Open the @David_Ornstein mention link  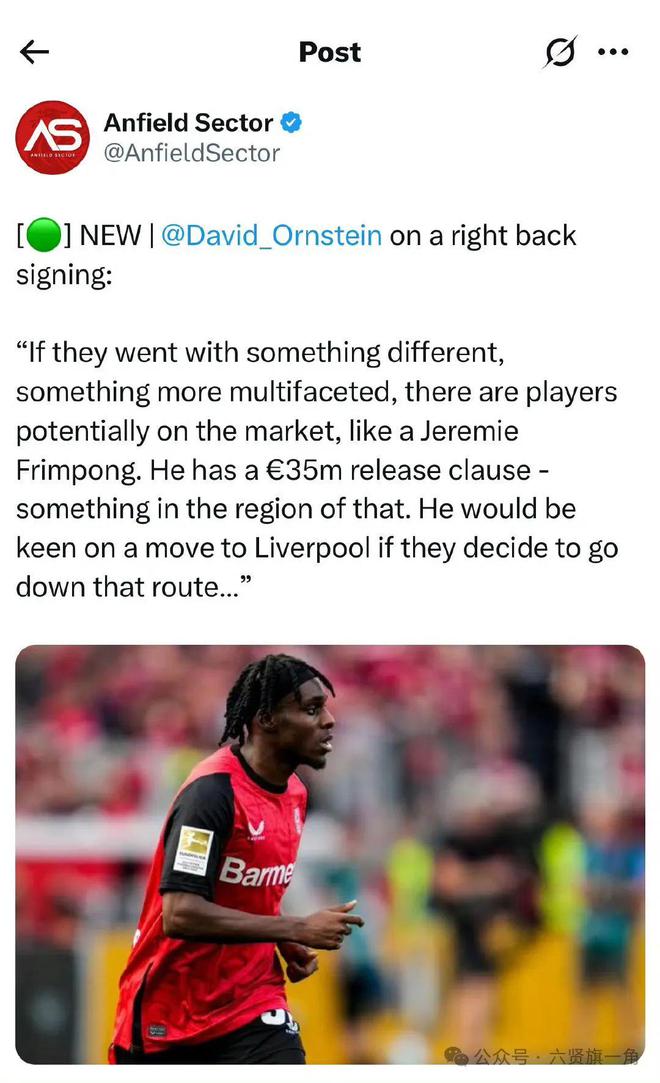271,235
